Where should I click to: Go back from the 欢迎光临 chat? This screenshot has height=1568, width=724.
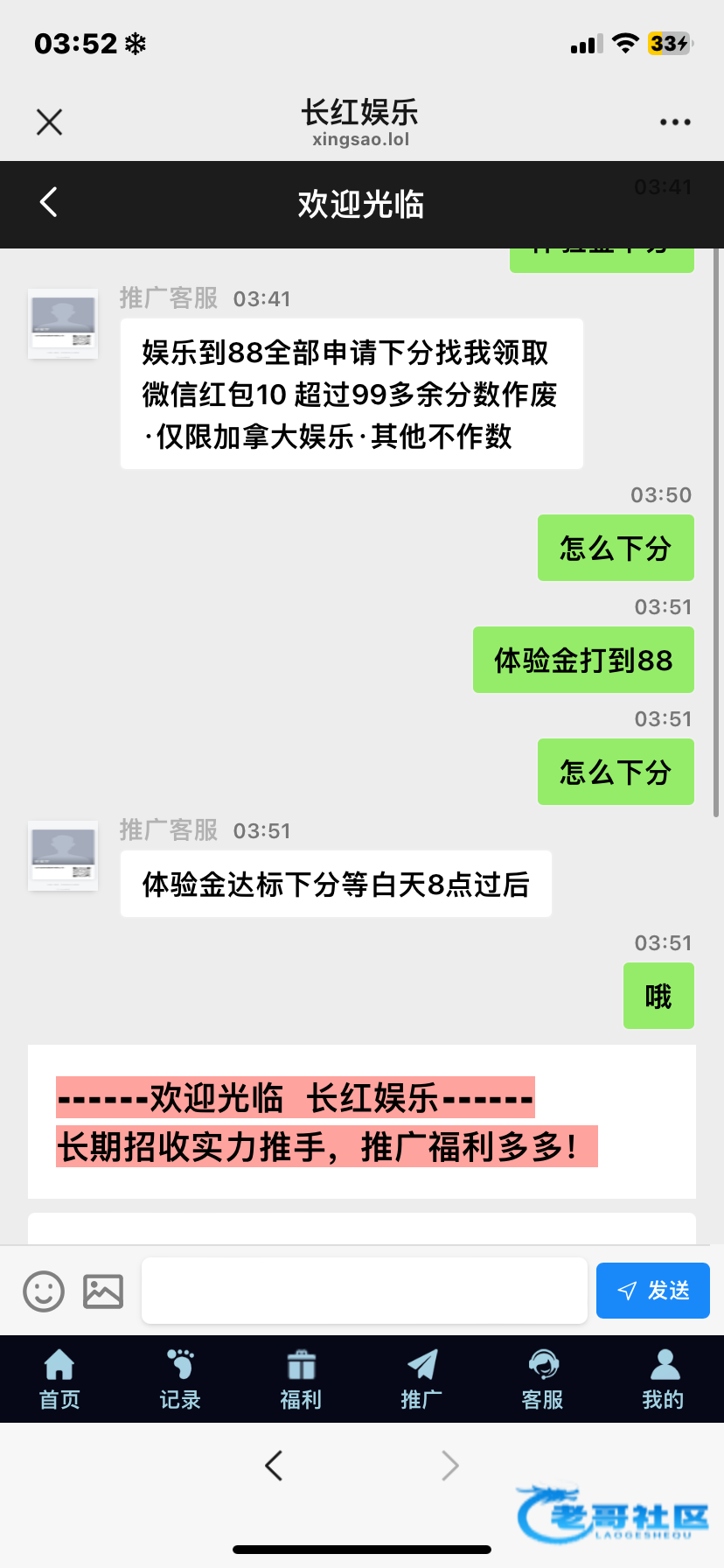click(x=49, y=202)
